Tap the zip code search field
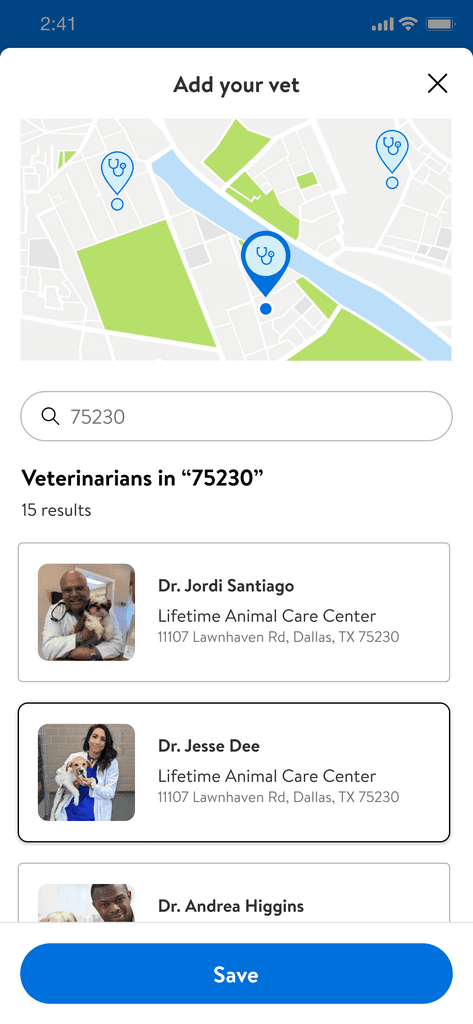 (236, 416)
